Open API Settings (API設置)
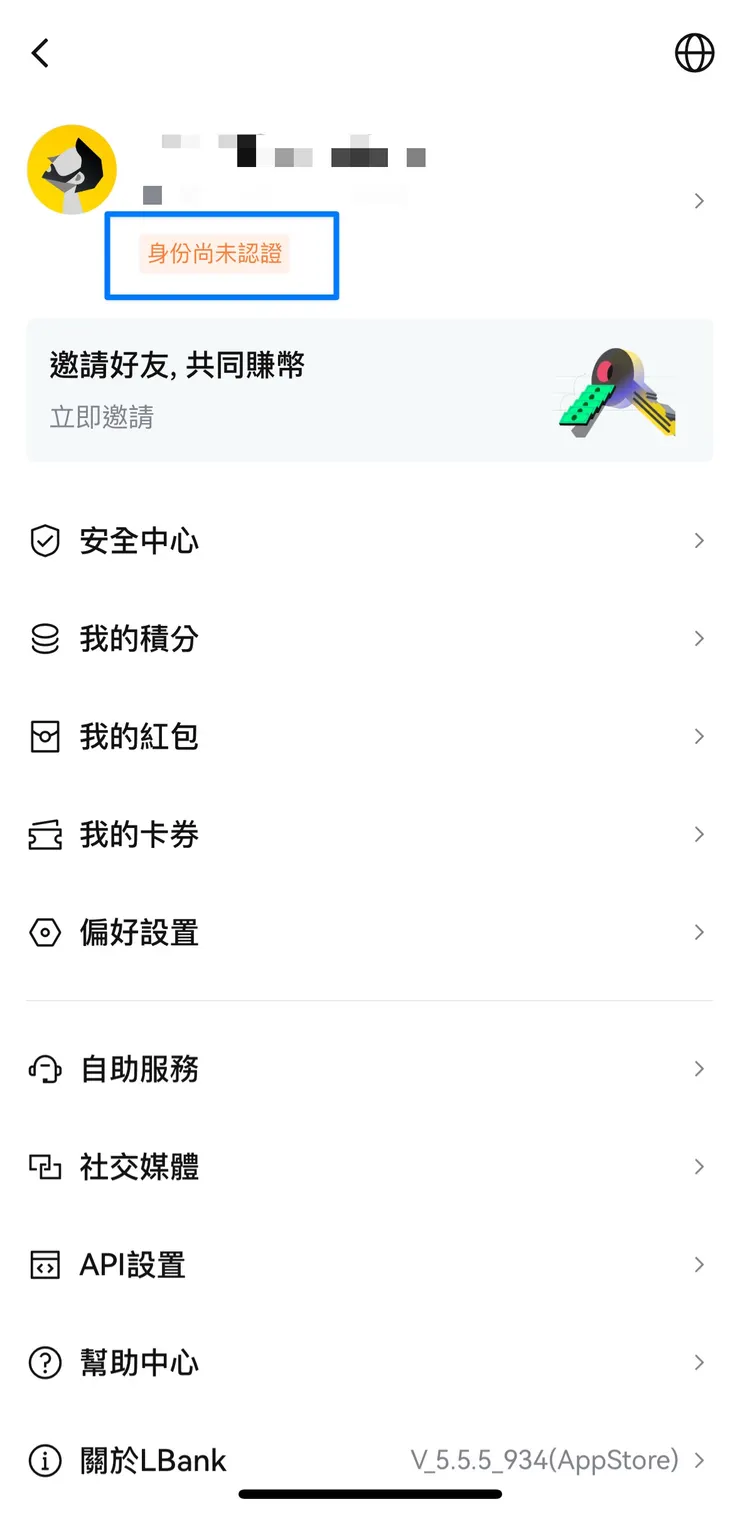This screenshot has width=740, height=1514. pyautogui.click(x=134, y=1264)
